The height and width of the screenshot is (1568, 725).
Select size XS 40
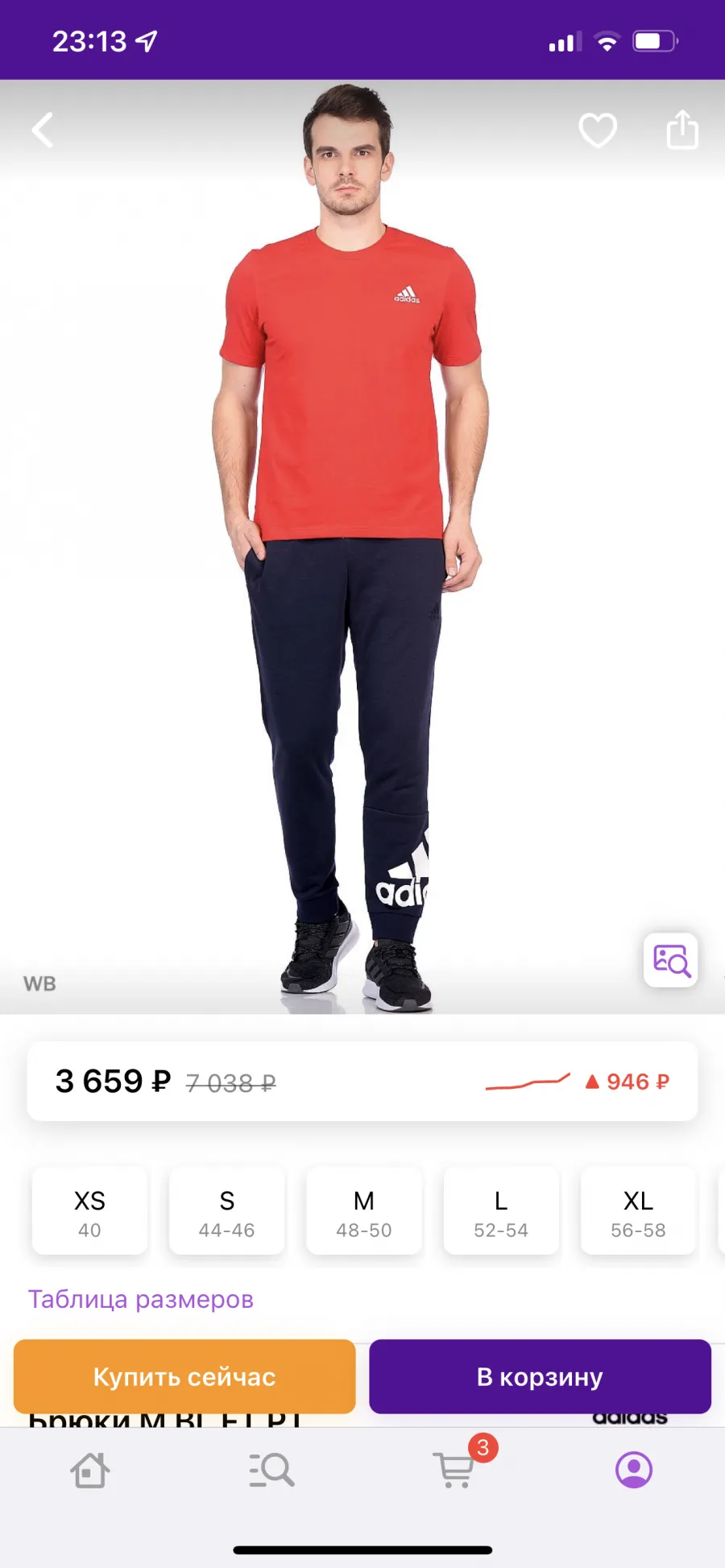[x=90, y=1211]
